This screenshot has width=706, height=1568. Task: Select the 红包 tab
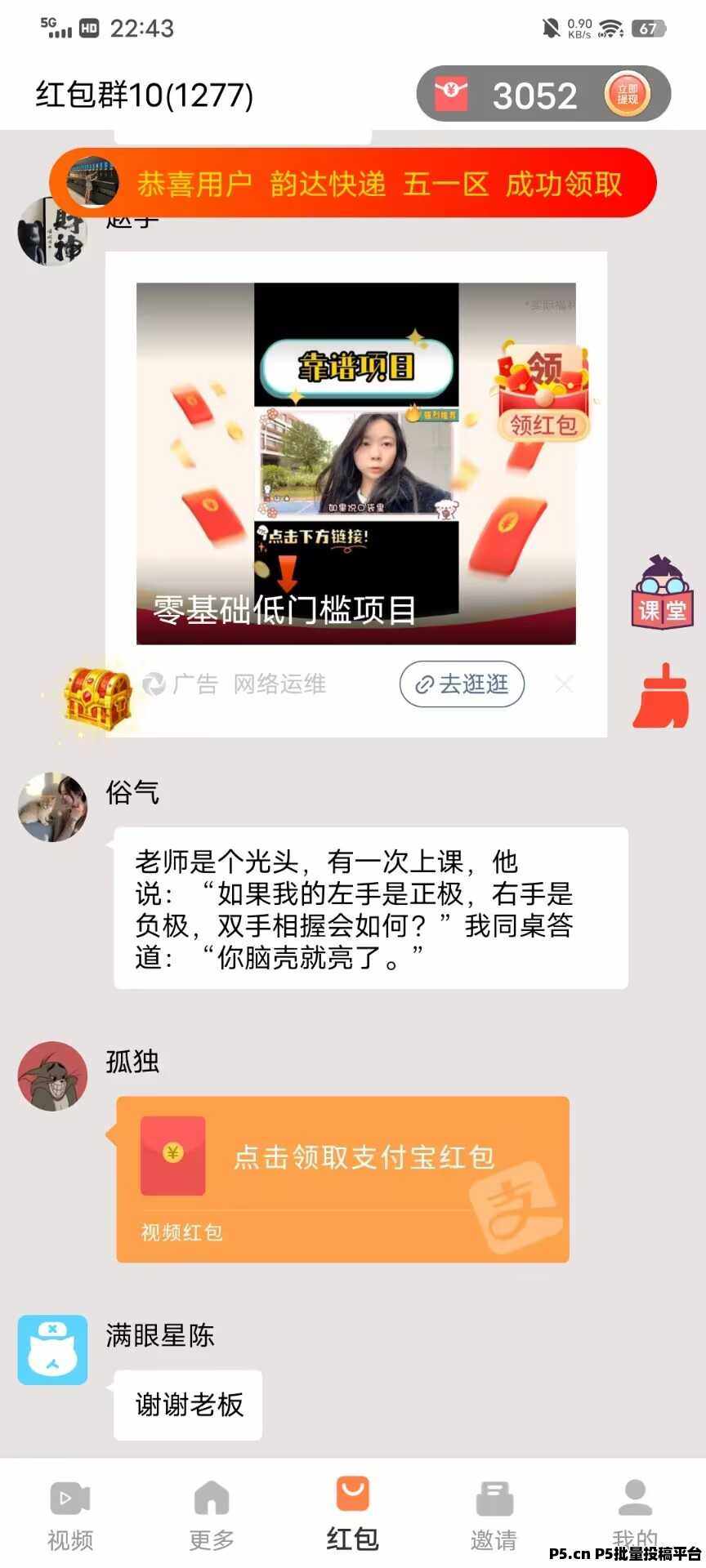[353, 1515]
